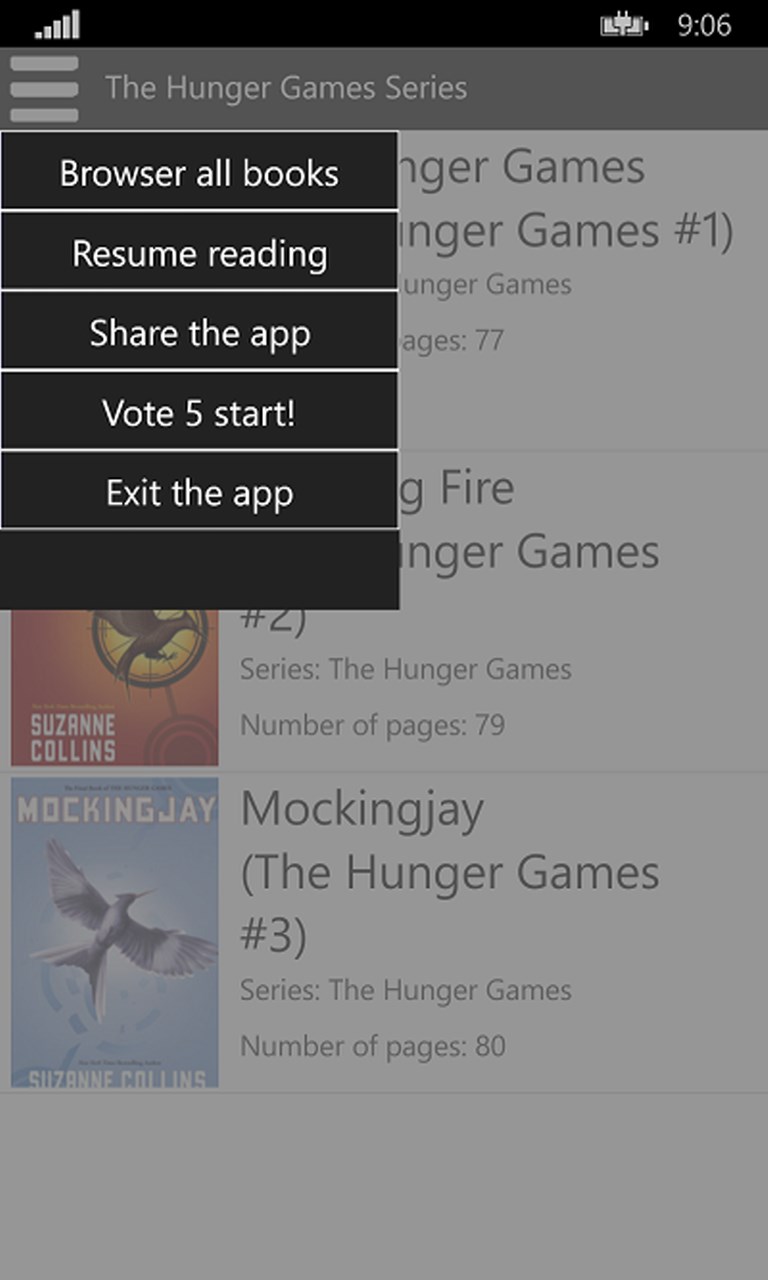Choose Exit the app
768x1280 pixels.
(x=199, y=492)
